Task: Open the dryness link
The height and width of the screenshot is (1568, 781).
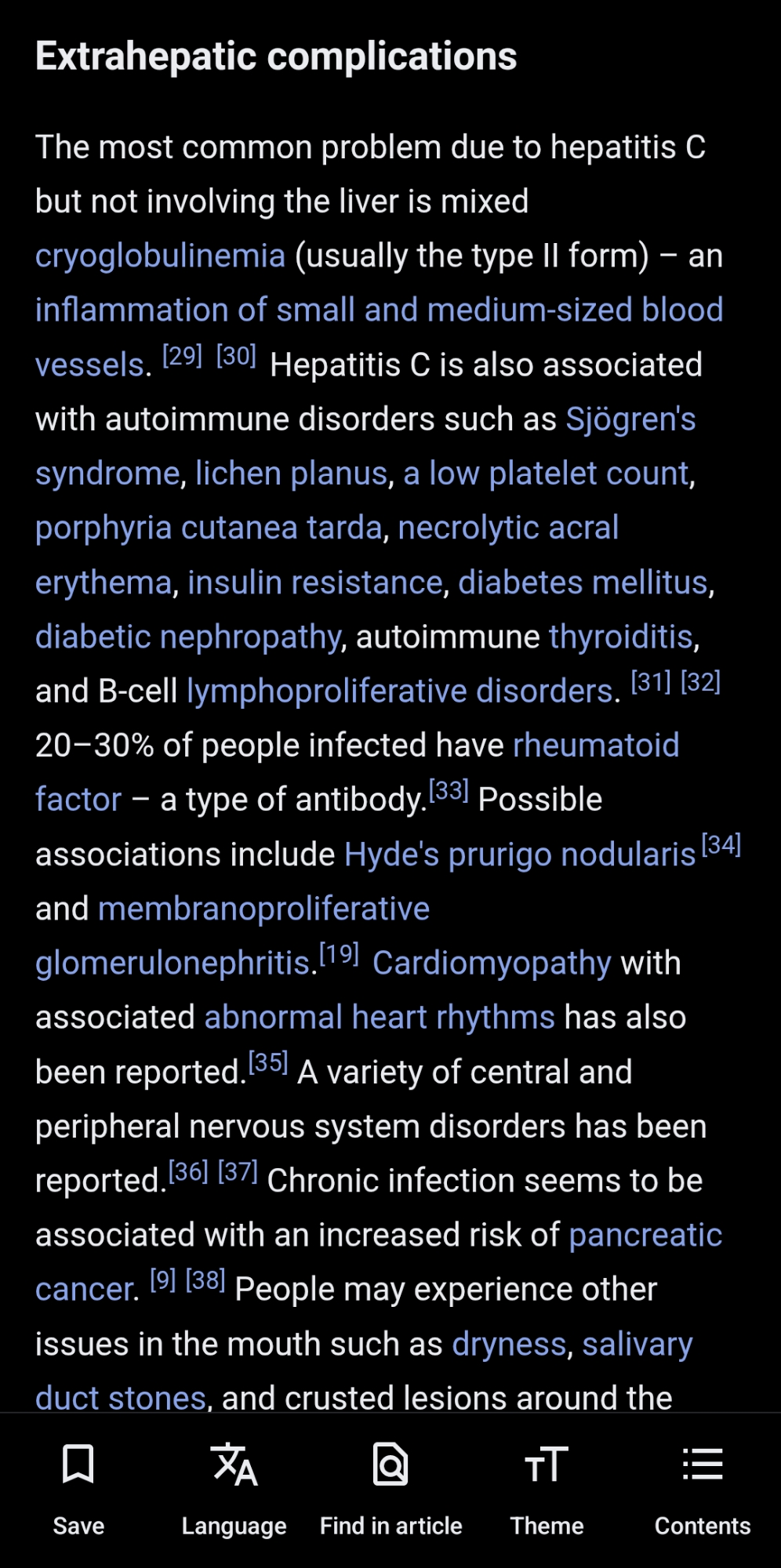Action: 509,1345
